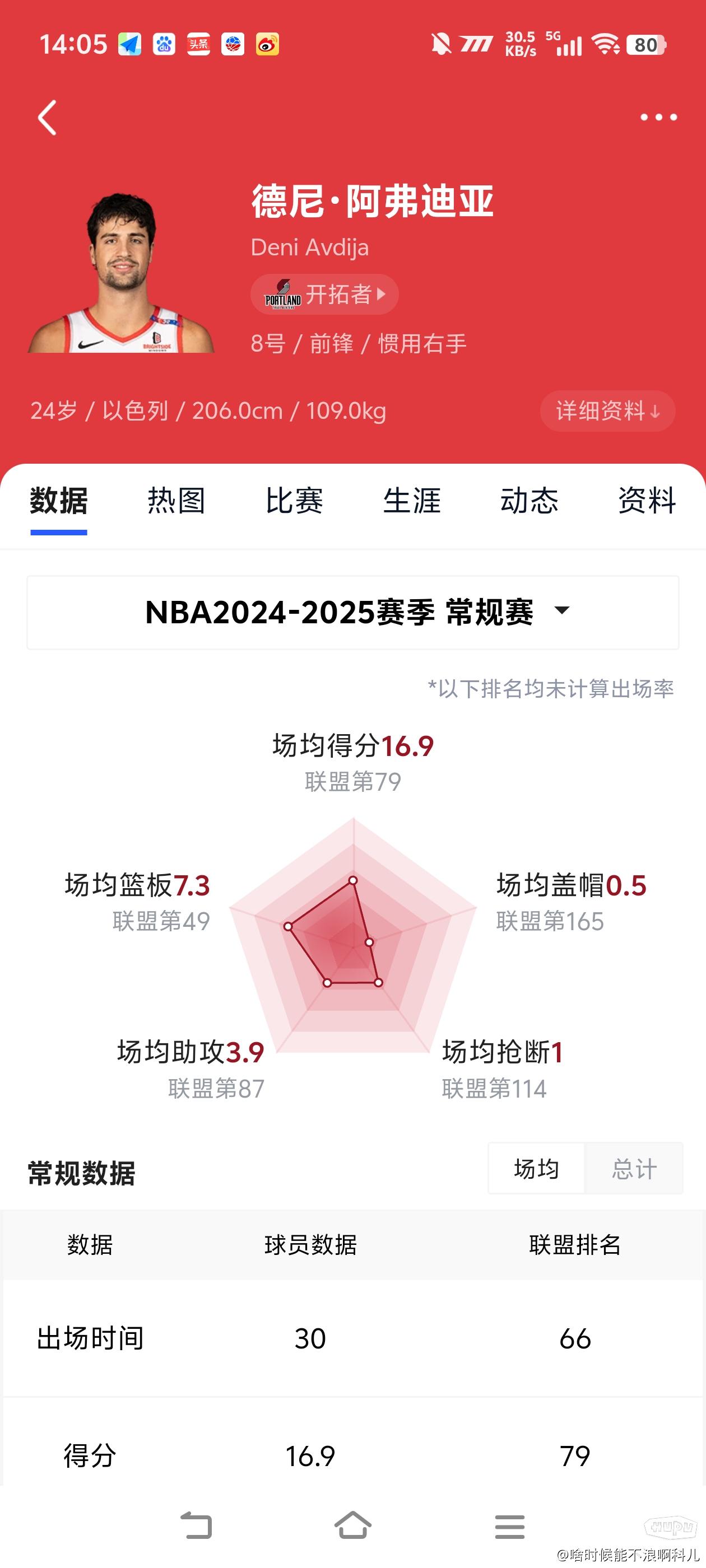The width and height of the screenshot is (706, 1568).
Task: Switch to the 生涯 tab
Action: (412, 502)
